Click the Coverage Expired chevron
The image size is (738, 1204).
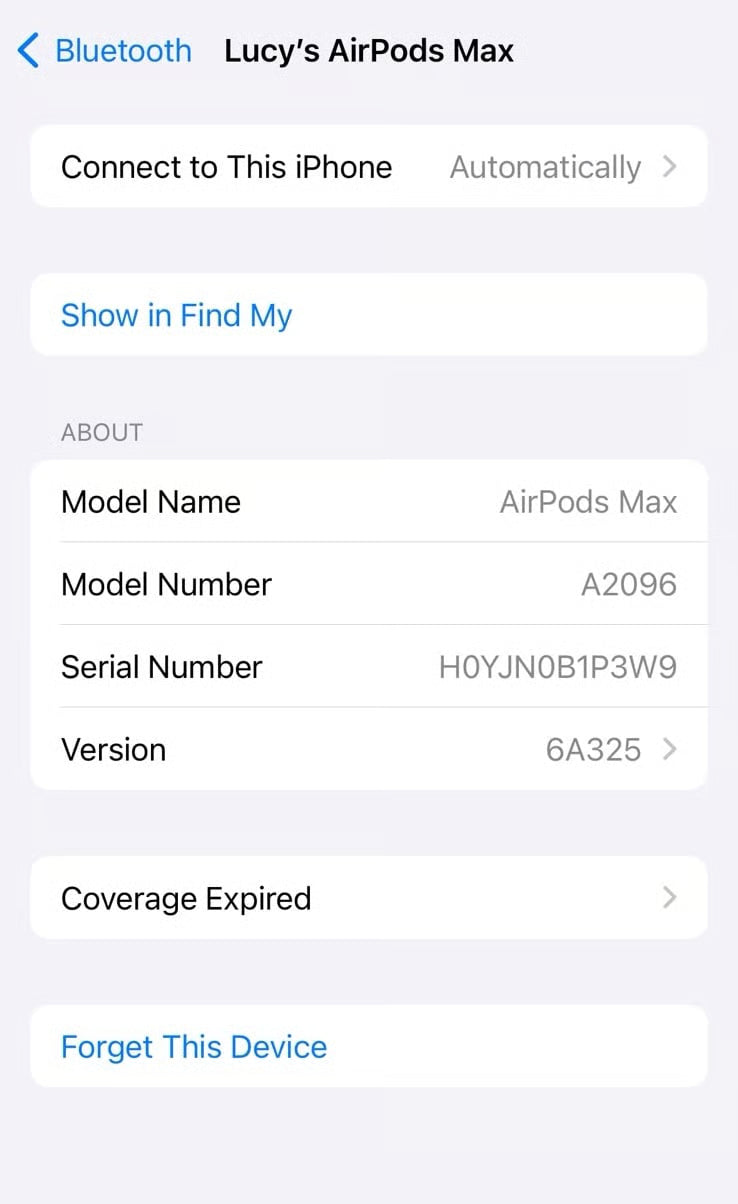(669, 897)
